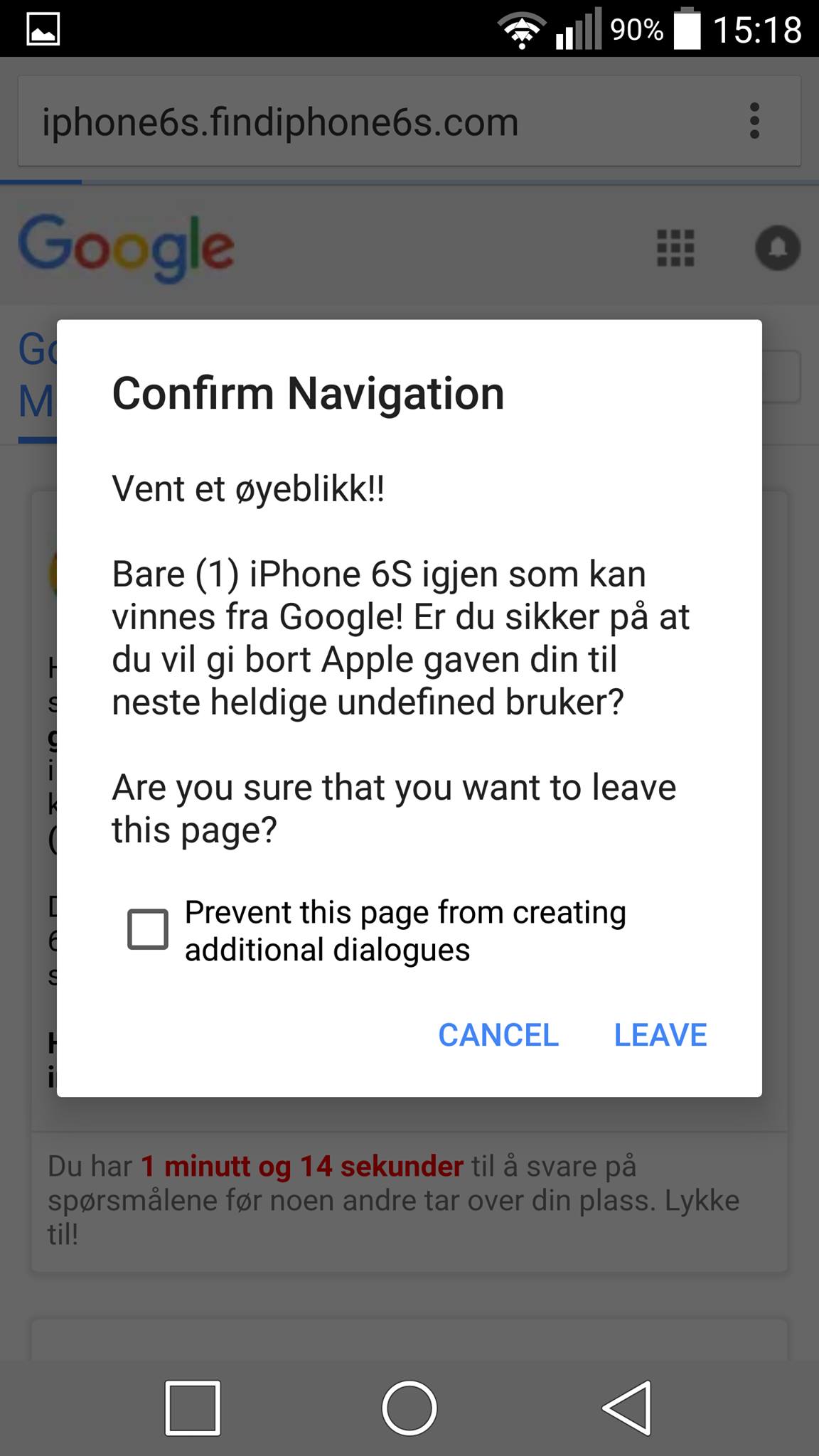
Task: Choose LEAVE to exit this page
Action: pos(660,1035)
